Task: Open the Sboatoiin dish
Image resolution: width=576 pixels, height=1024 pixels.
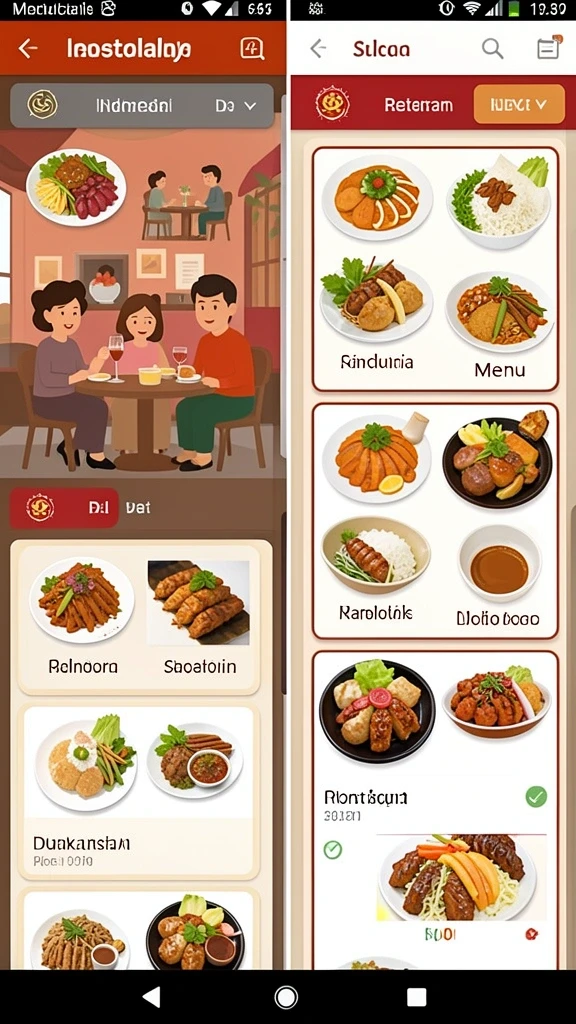Action: coord(199,617)
